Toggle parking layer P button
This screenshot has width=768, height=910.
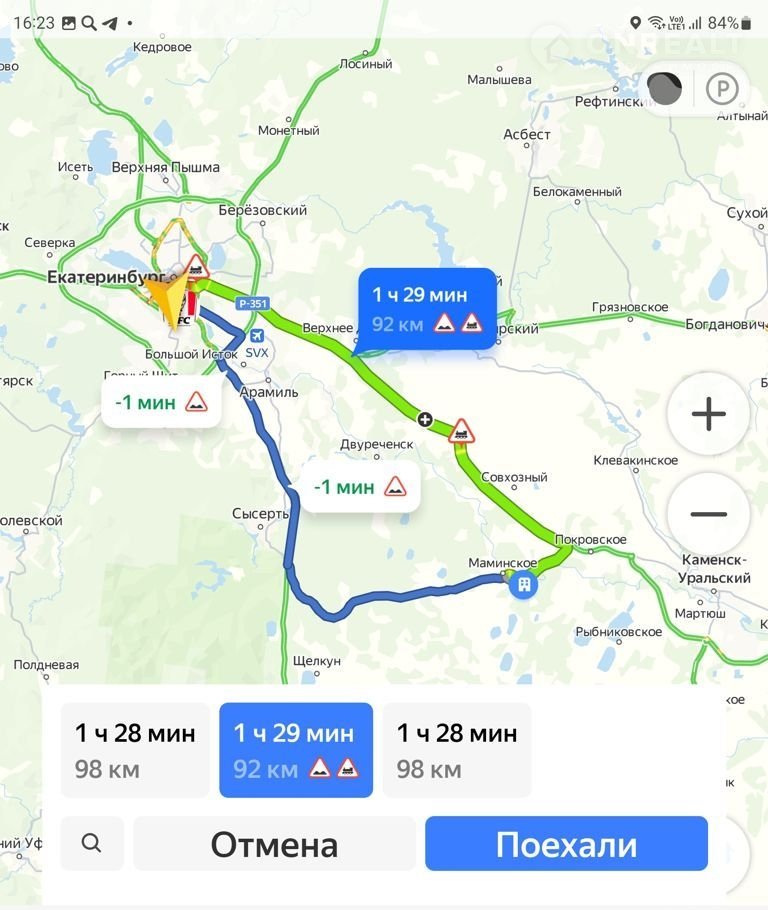coord(722,90)
